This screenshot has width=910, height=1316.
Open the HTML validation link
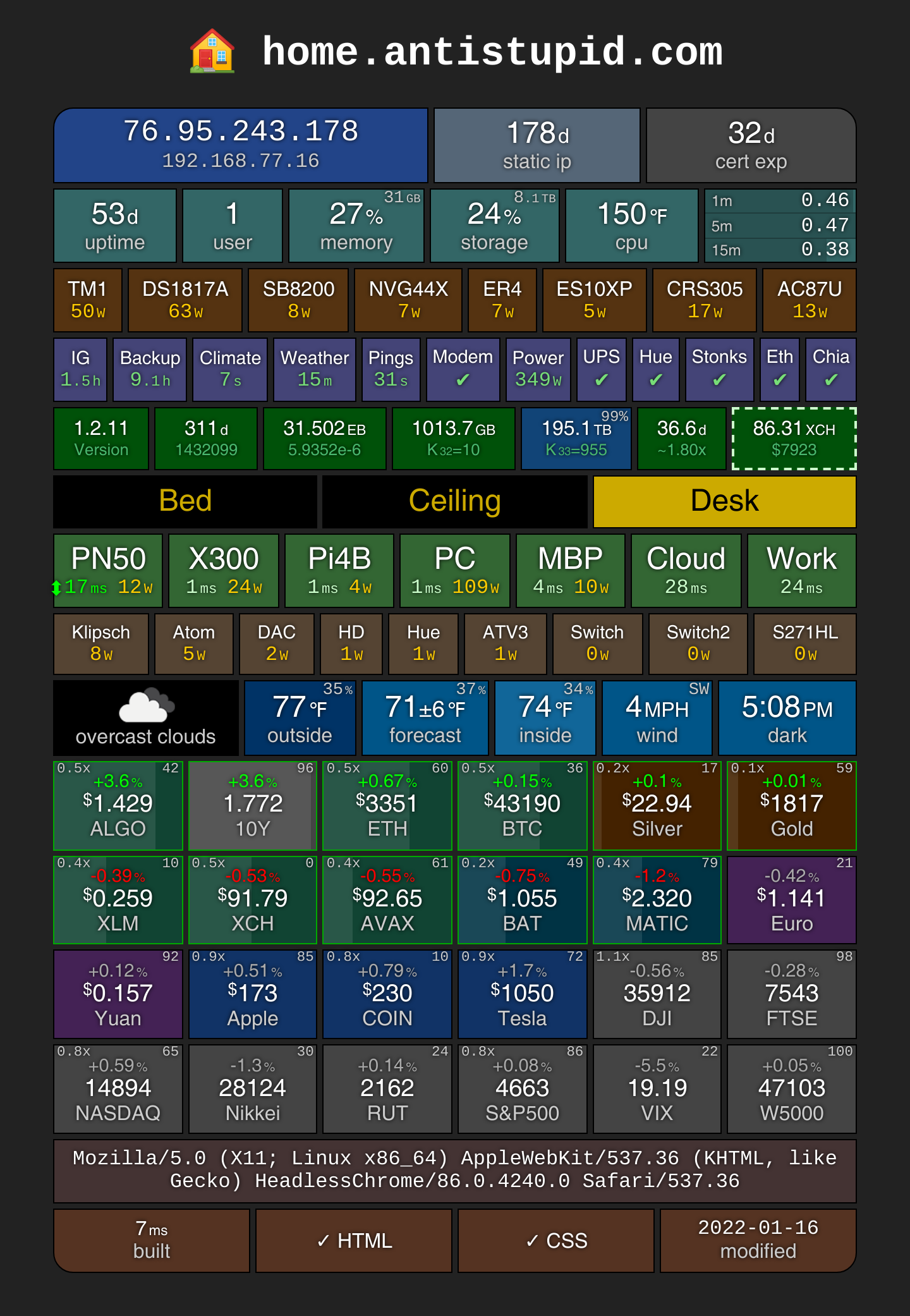click(354, 1241)
